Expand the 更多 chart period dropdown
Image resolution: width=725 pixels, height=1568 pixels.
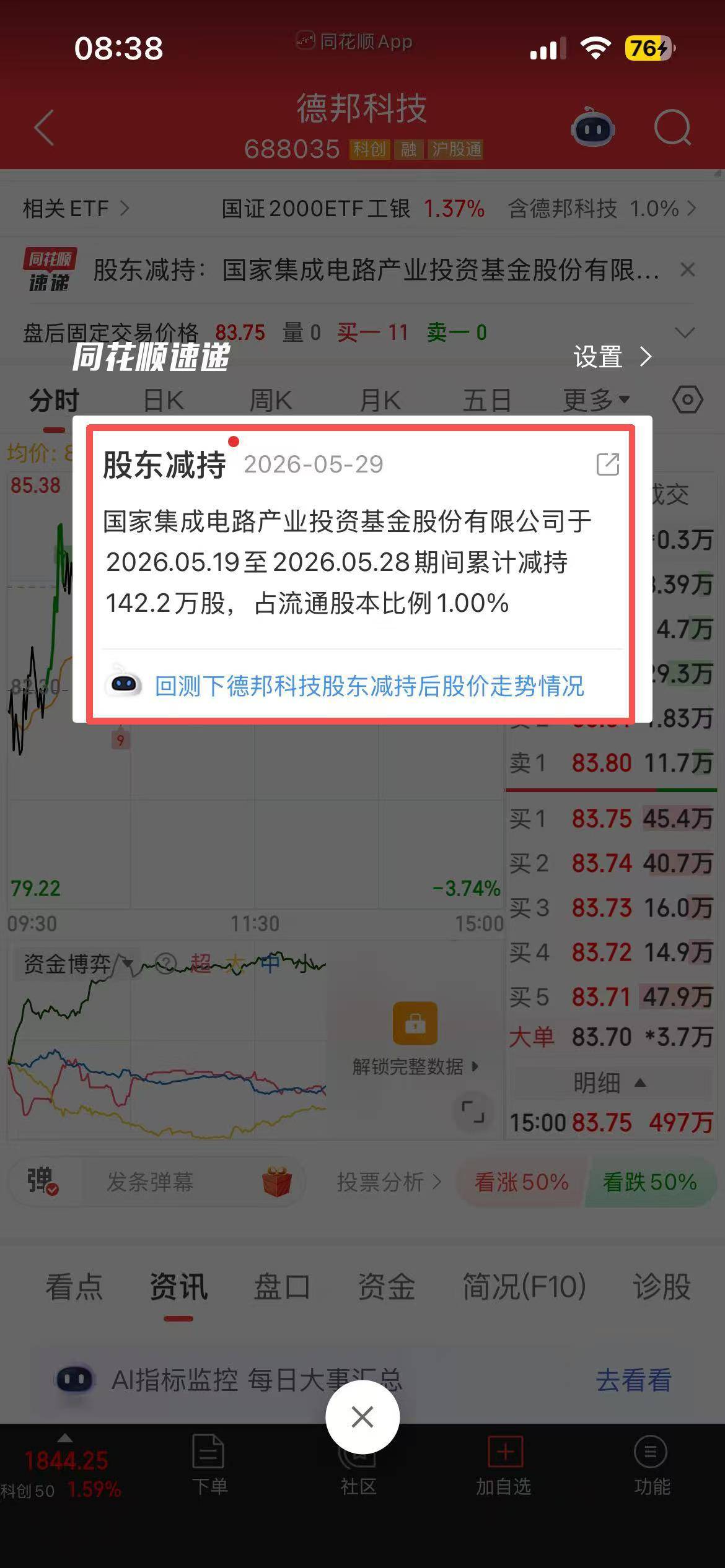coord(596,400)
